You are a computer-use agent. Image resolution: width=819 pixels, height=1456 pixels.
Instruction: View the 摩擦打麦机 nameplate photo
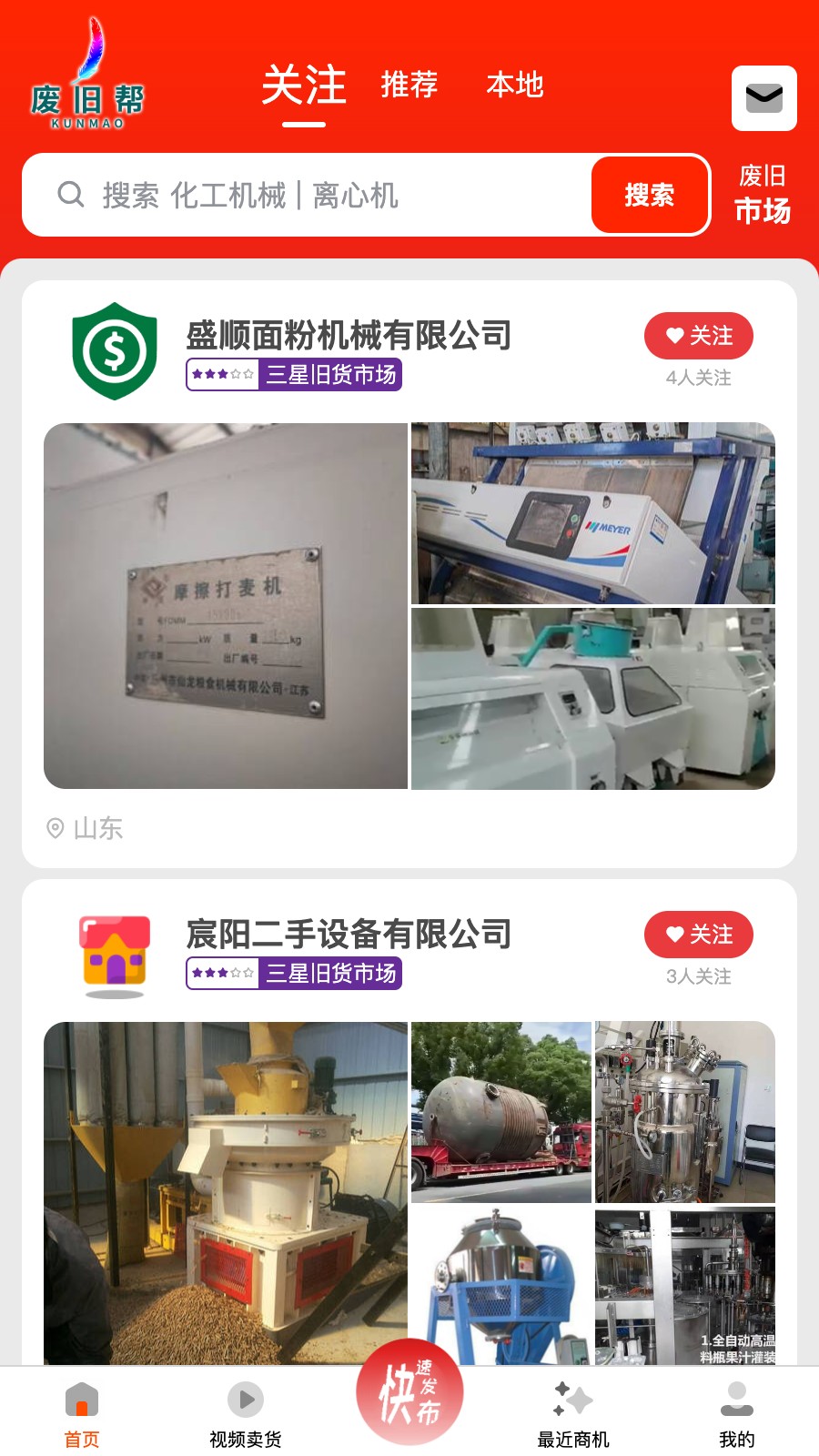(x=227, y=605)
